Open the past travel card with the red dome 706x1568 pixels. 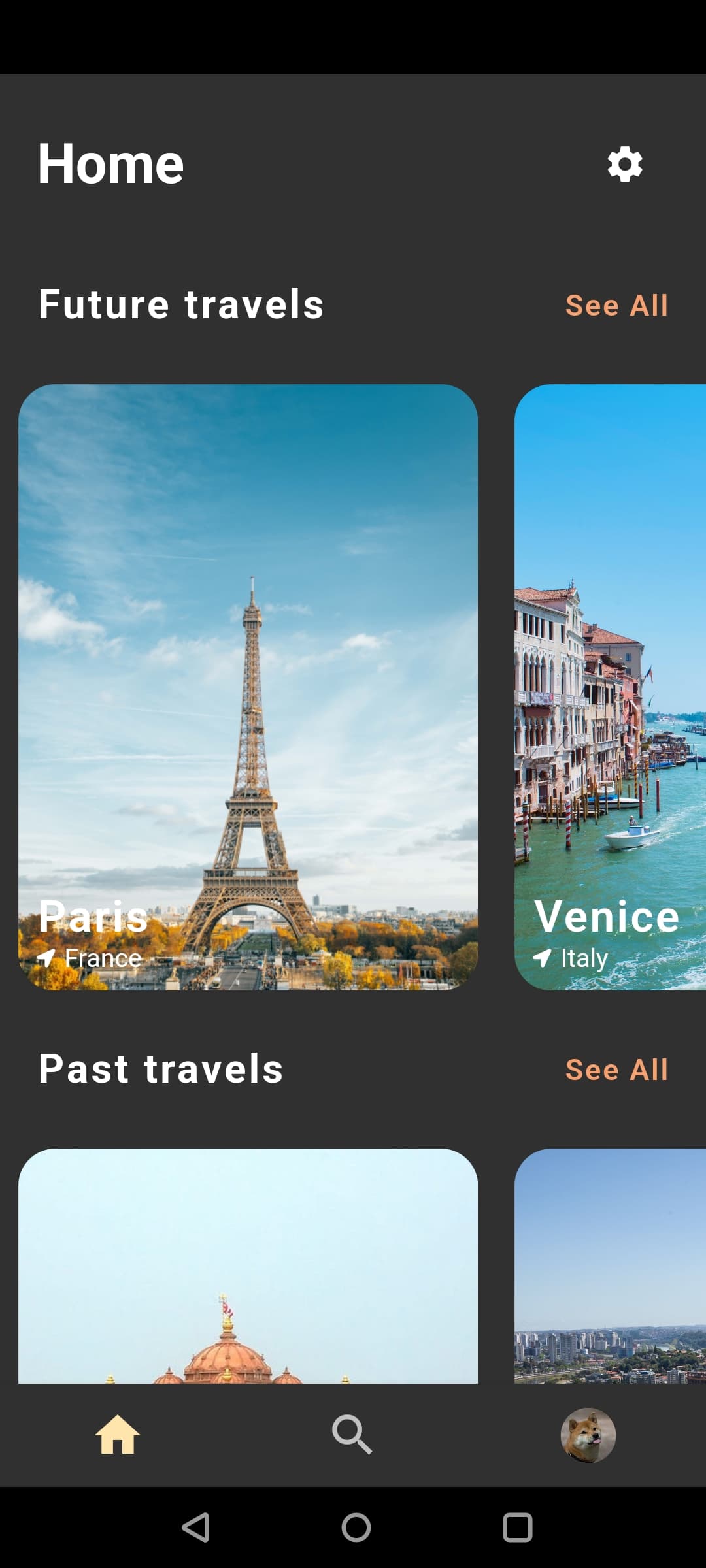(248, 1266)
